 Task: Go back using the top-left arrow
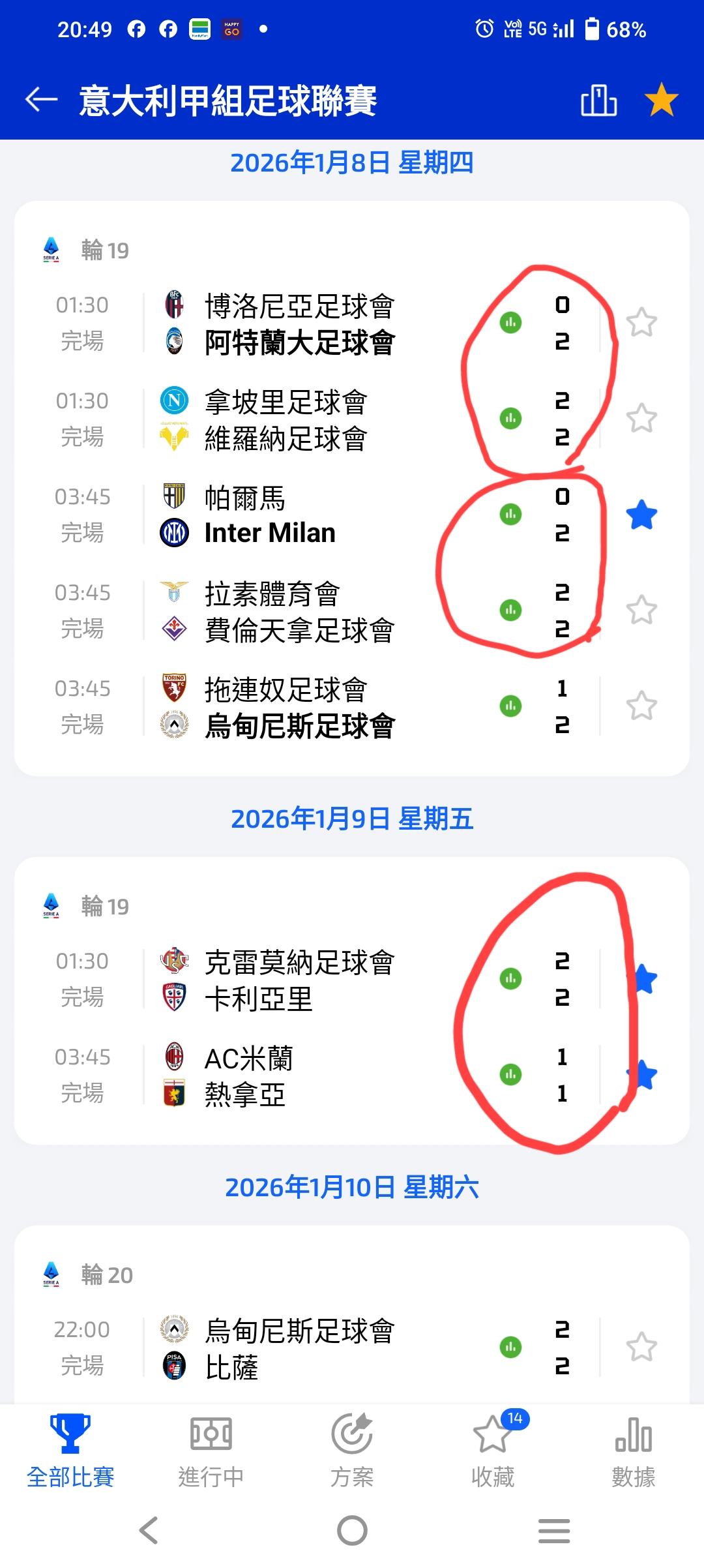[41, 100]
